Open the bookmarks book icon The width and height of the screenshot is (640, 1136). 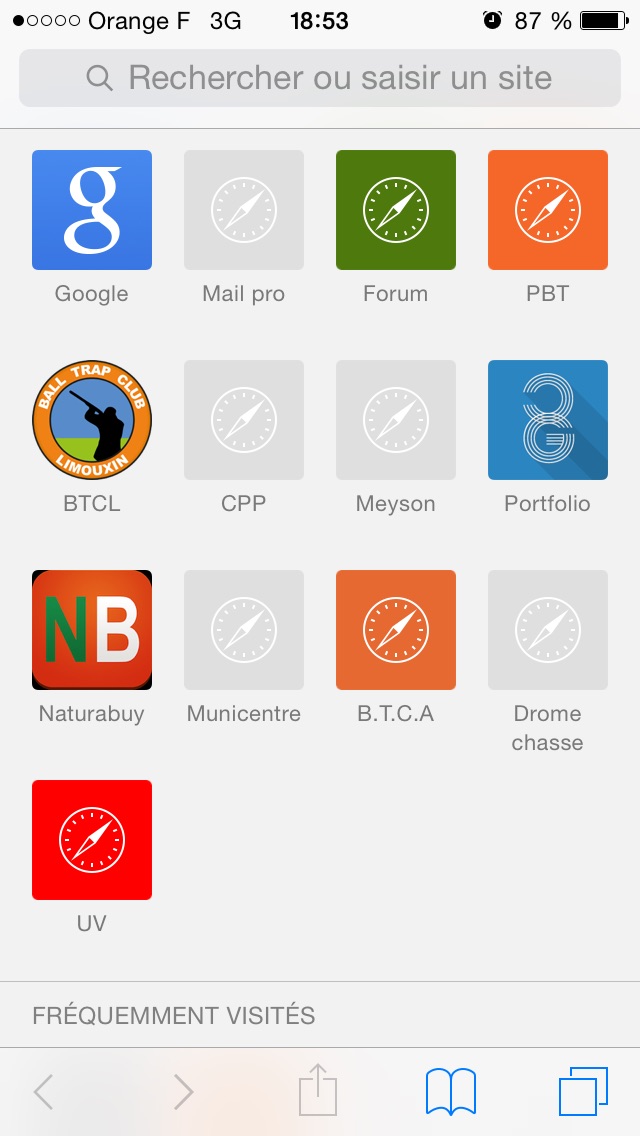[x=451, y=1091]
